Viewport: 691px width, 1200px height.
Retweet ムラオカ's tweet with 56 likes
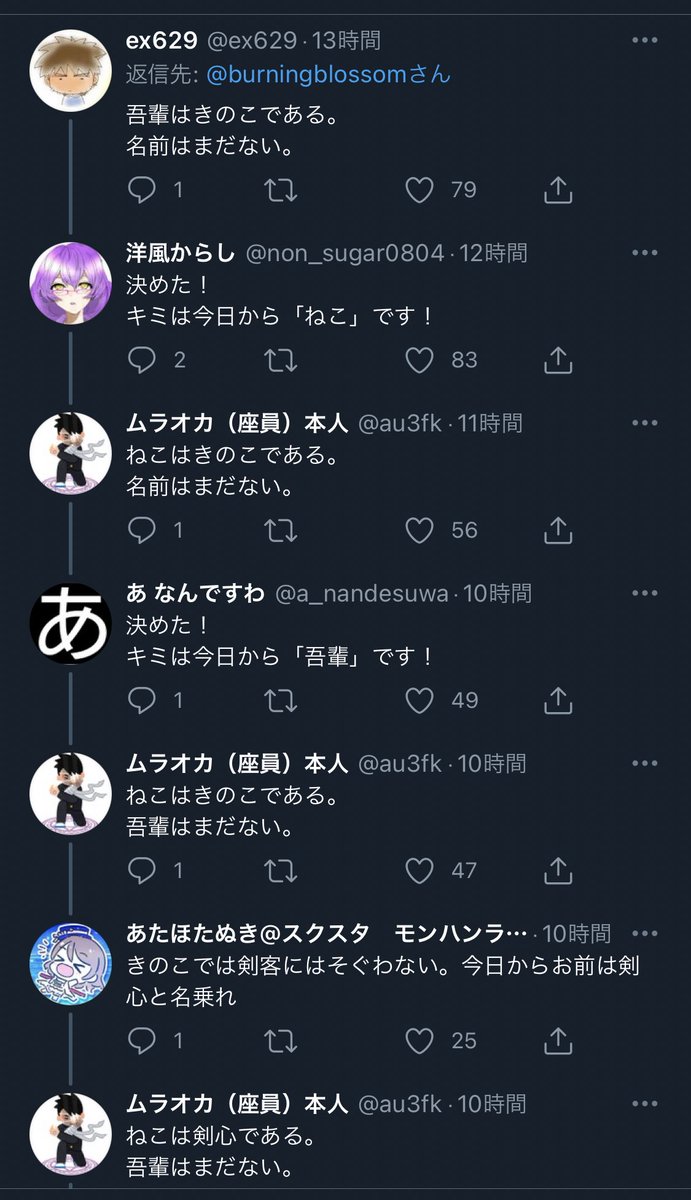[x=281, y=530]
